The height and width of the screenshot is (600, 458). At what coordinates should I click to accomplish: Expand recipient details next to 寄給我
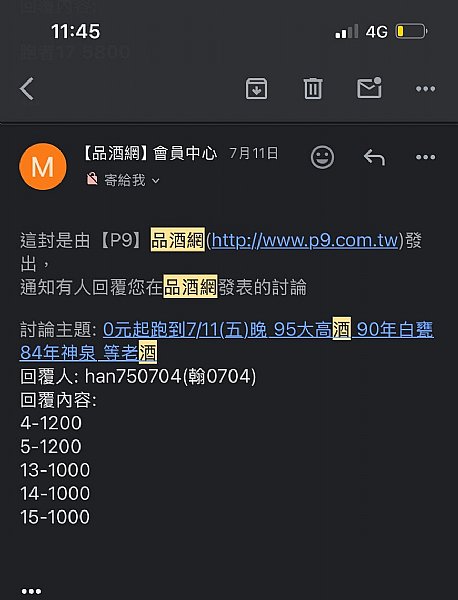[x=155, y=181]
